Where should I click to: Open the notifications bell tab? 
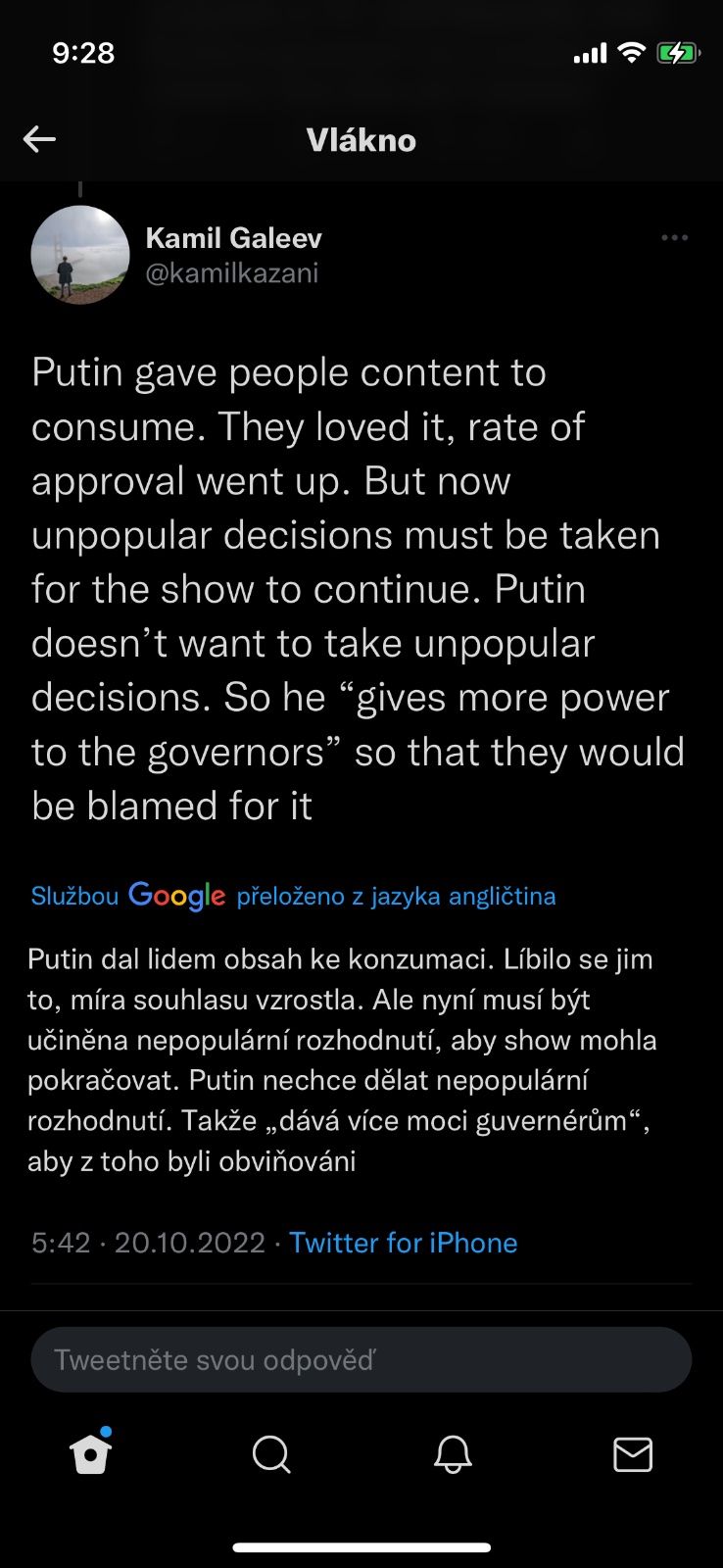pyautogui.click(x=453, y=1454)
